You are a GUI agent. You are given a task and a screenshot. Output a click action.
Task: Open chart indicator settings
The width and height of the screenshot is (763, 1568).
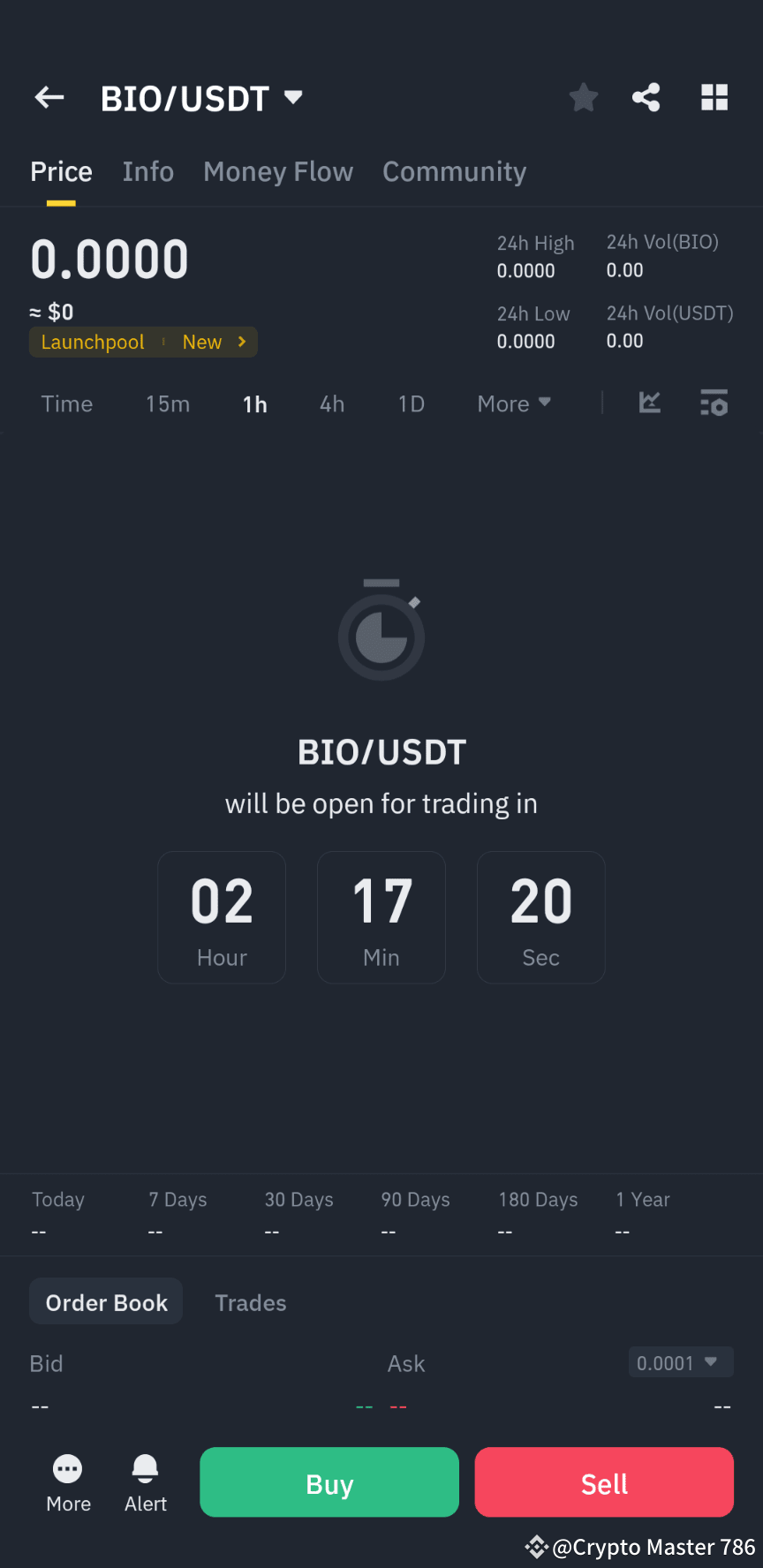714,403
